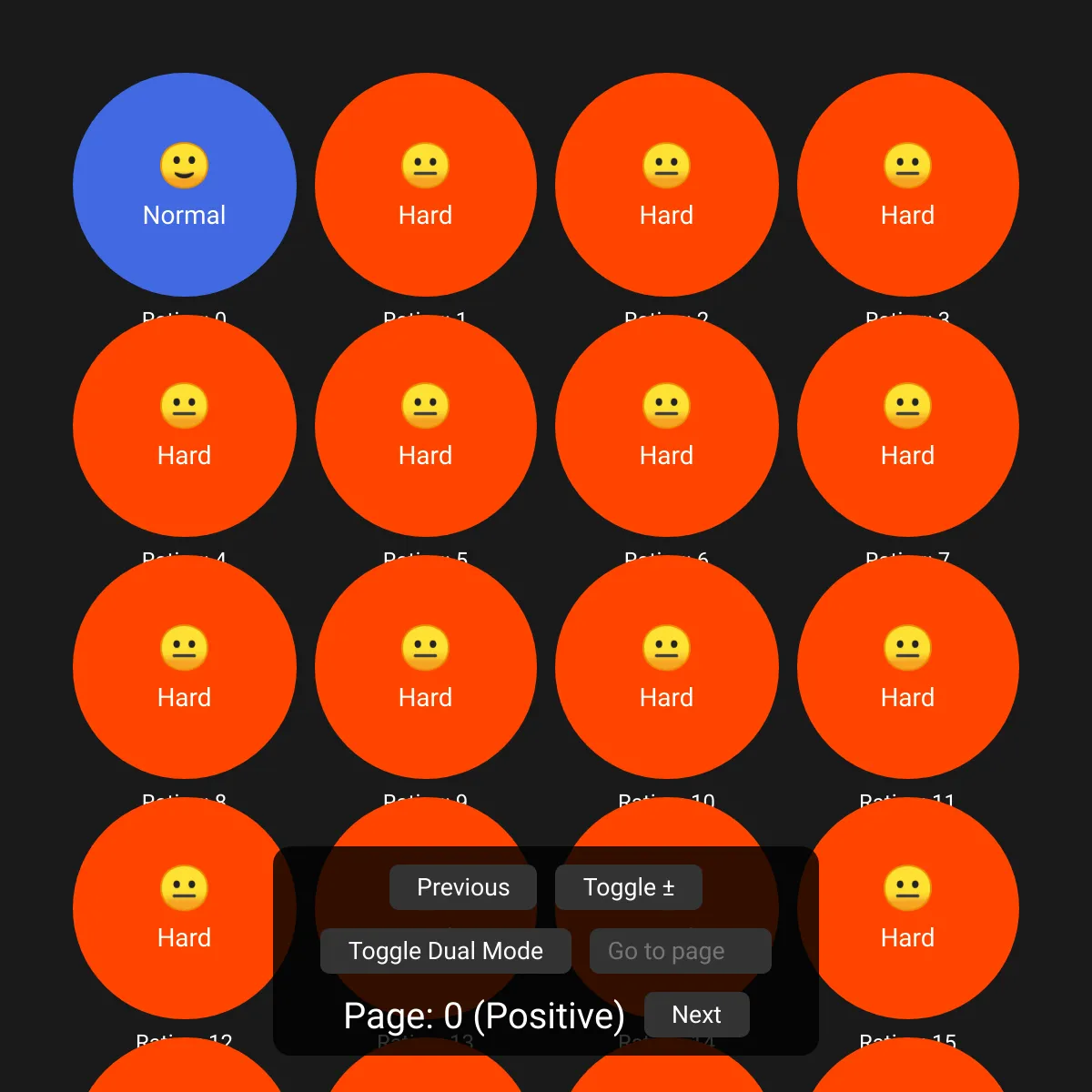Tap the Hard circle above Rating 4
The width and height of the screenshot is (1092, 1092).
coord(185,426)
